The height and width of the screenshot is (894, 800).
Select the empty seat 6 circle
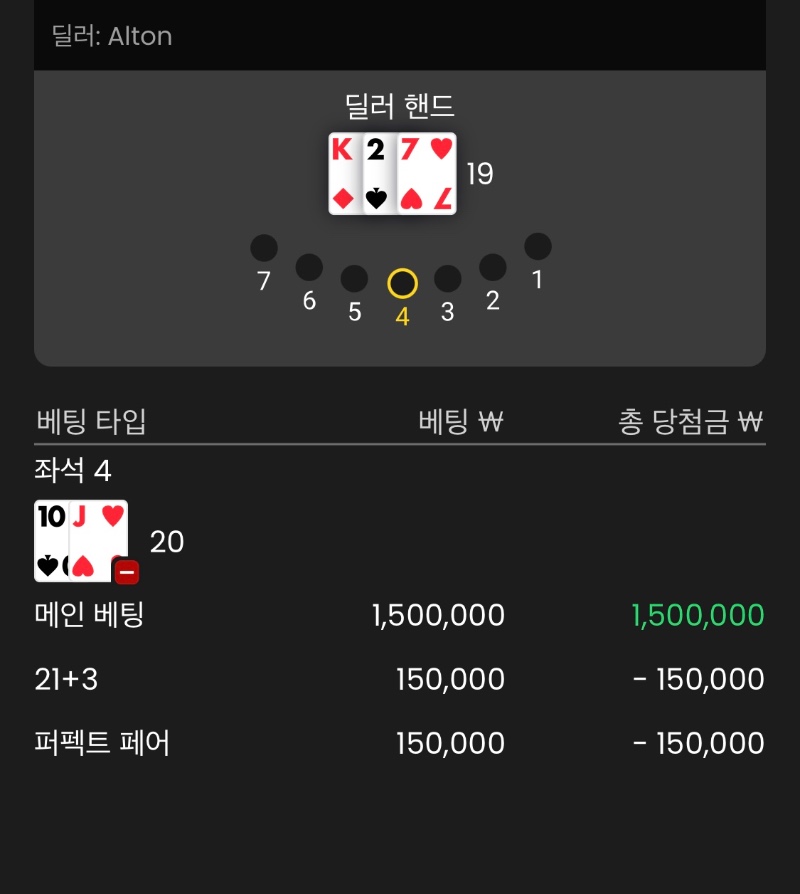(x=309, y=267)
